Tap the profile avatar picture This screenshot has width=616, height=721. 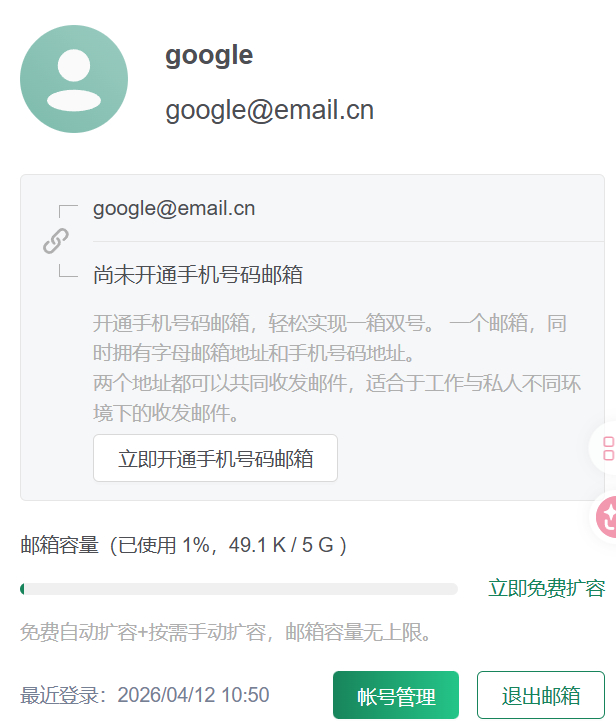click(74, 79)
